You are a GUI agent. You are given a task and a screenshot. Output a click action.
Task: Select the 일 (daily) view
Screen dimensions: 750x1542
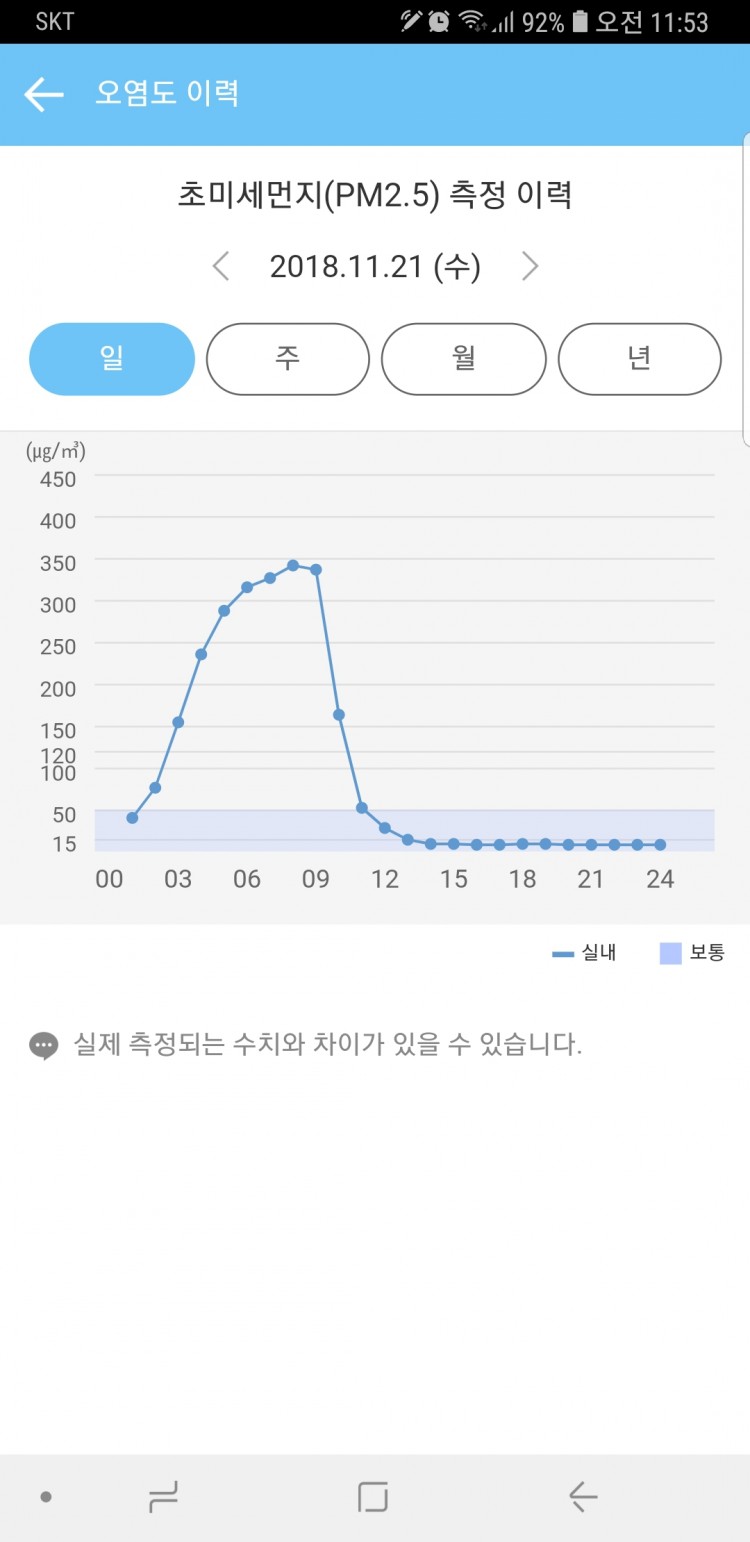click(x=112, y=359)
